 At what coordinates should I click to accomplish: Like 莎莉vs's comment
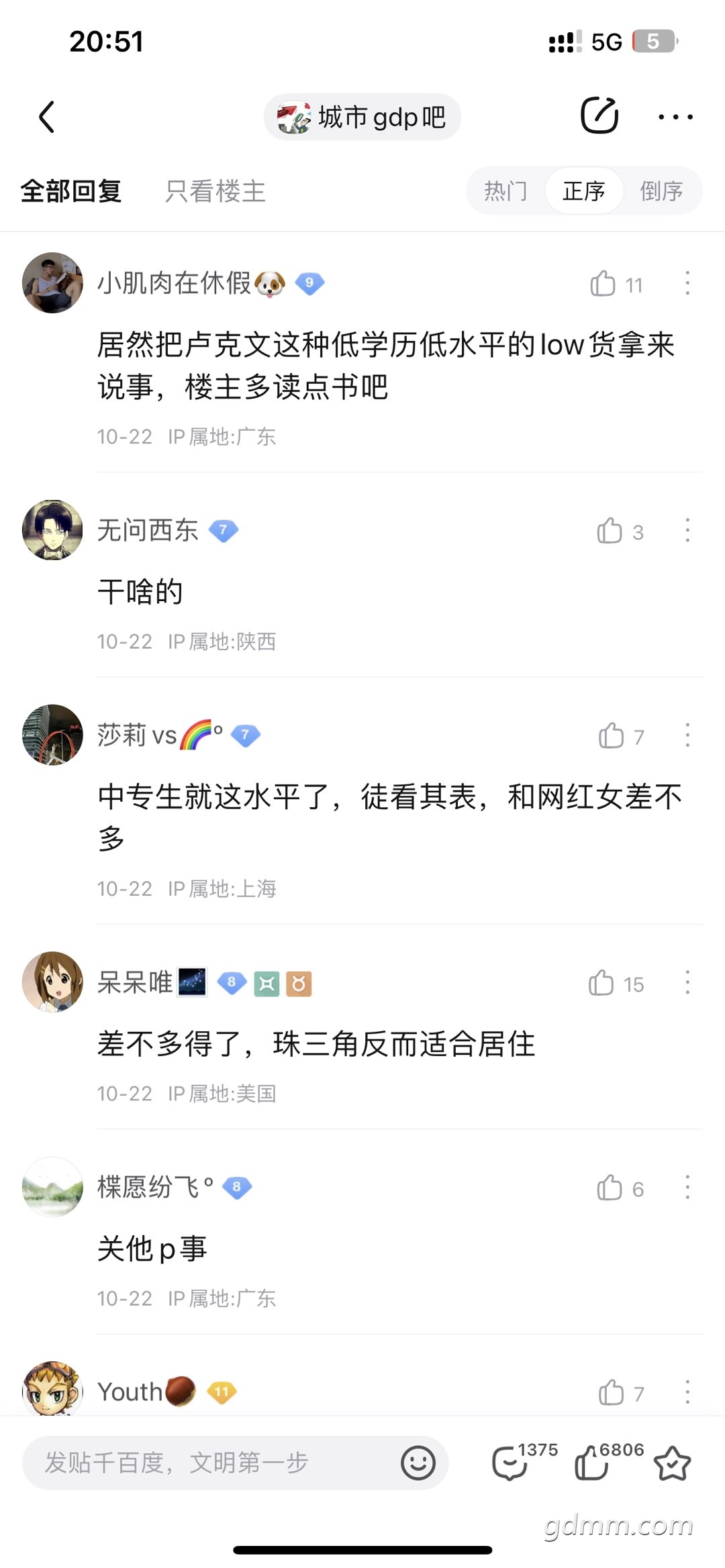pos(612,736)
